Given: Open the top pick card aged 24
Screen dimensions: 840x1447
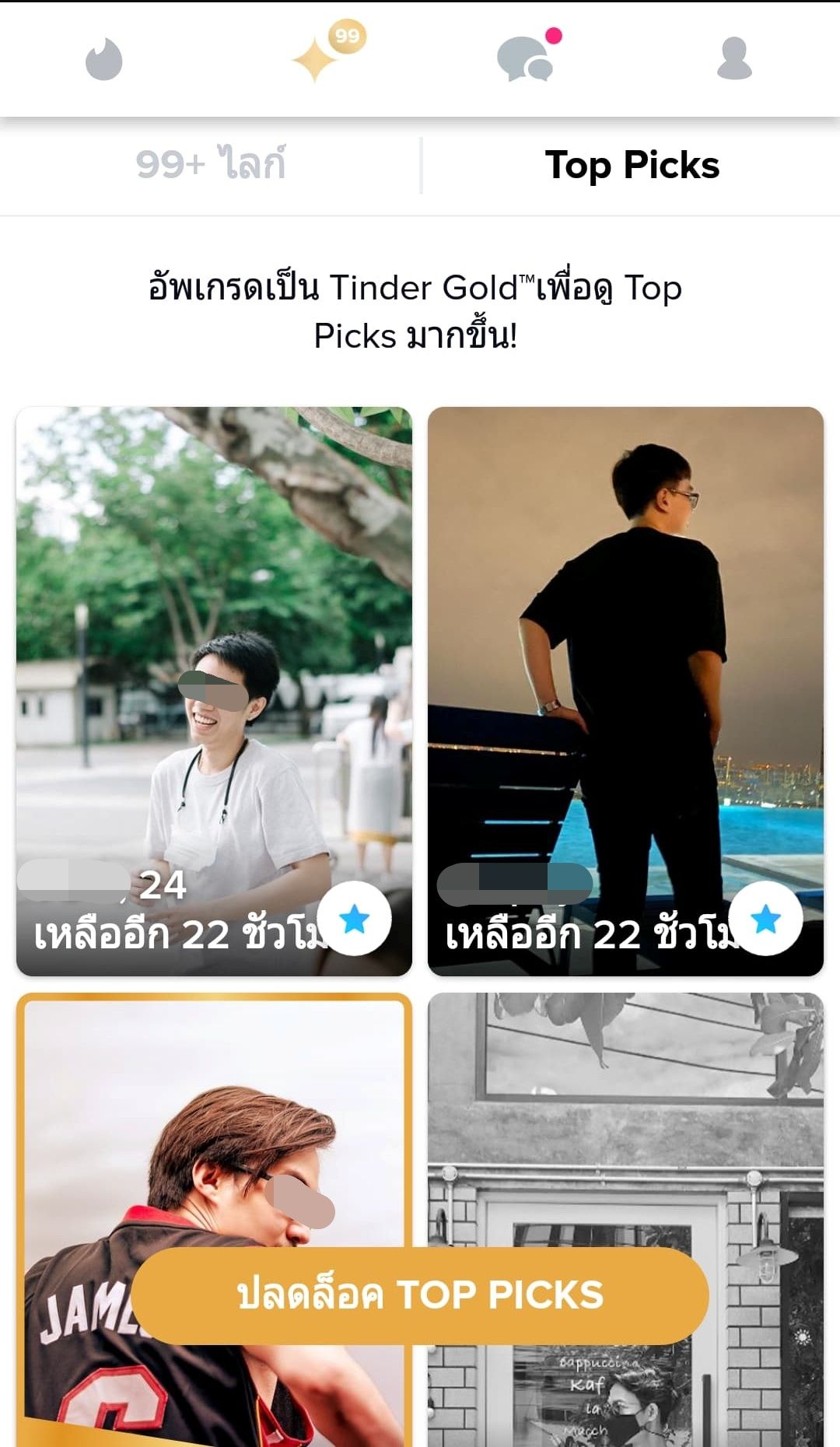Looking at the screenshot, I should tap(214, 661).
